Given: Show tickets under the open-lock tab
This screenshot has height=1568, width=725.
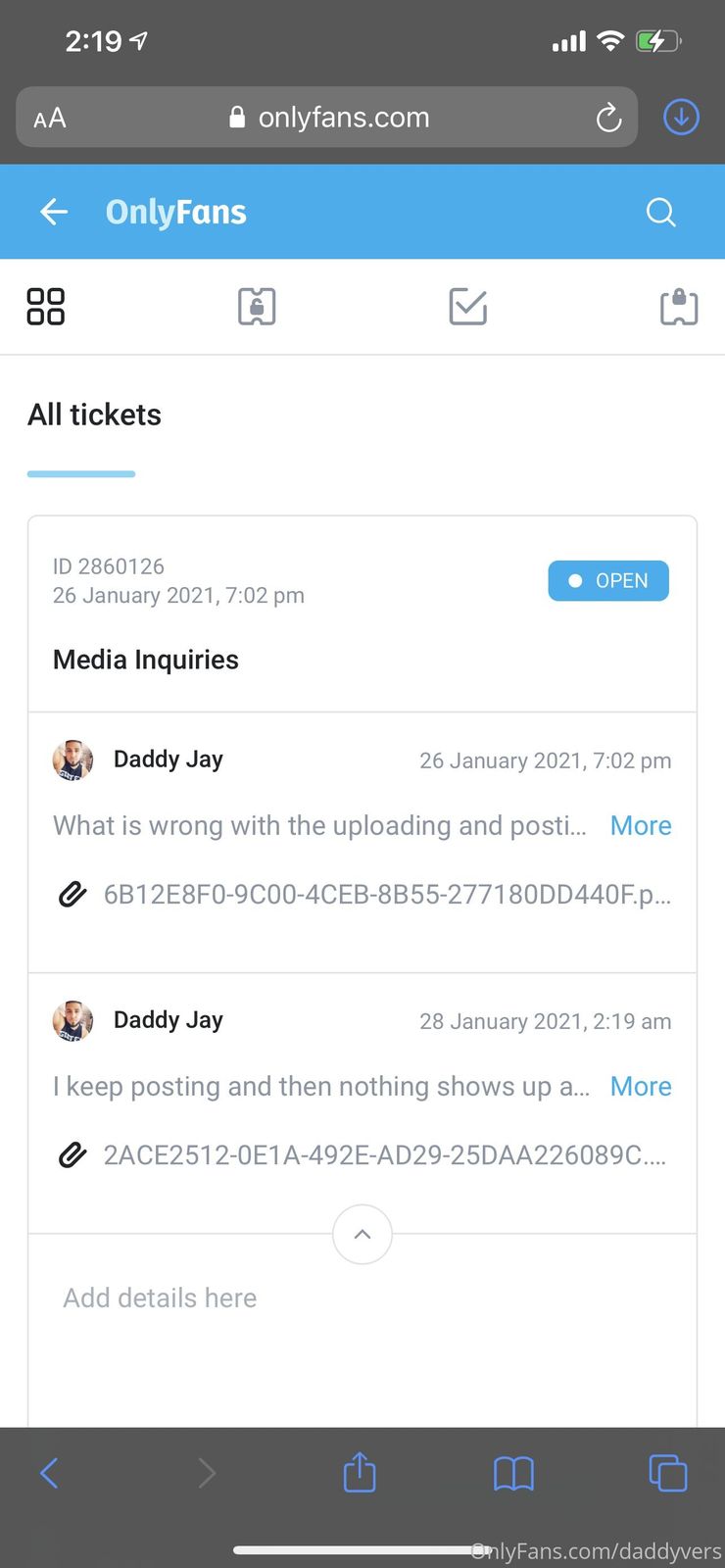Looking at the screenshot, I should 257,307.
